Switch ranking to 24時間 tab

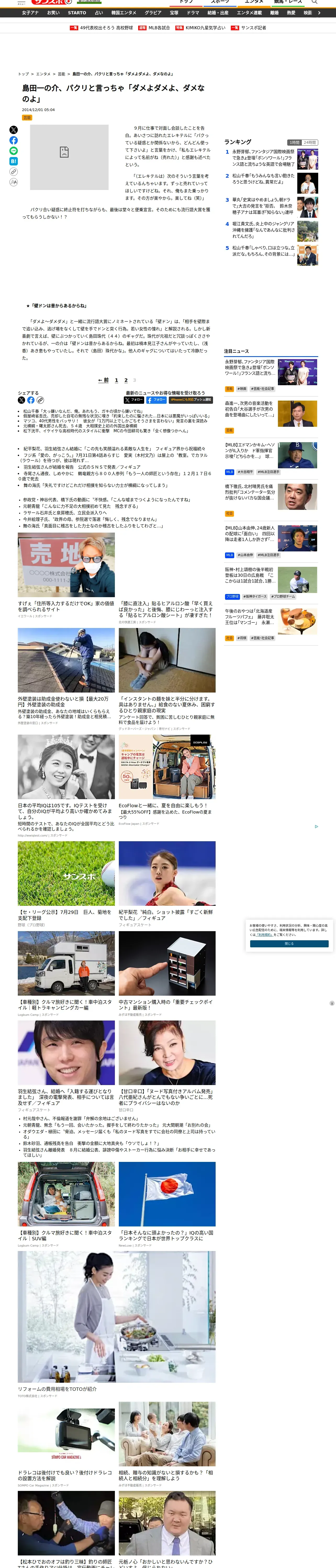[310, 142]
